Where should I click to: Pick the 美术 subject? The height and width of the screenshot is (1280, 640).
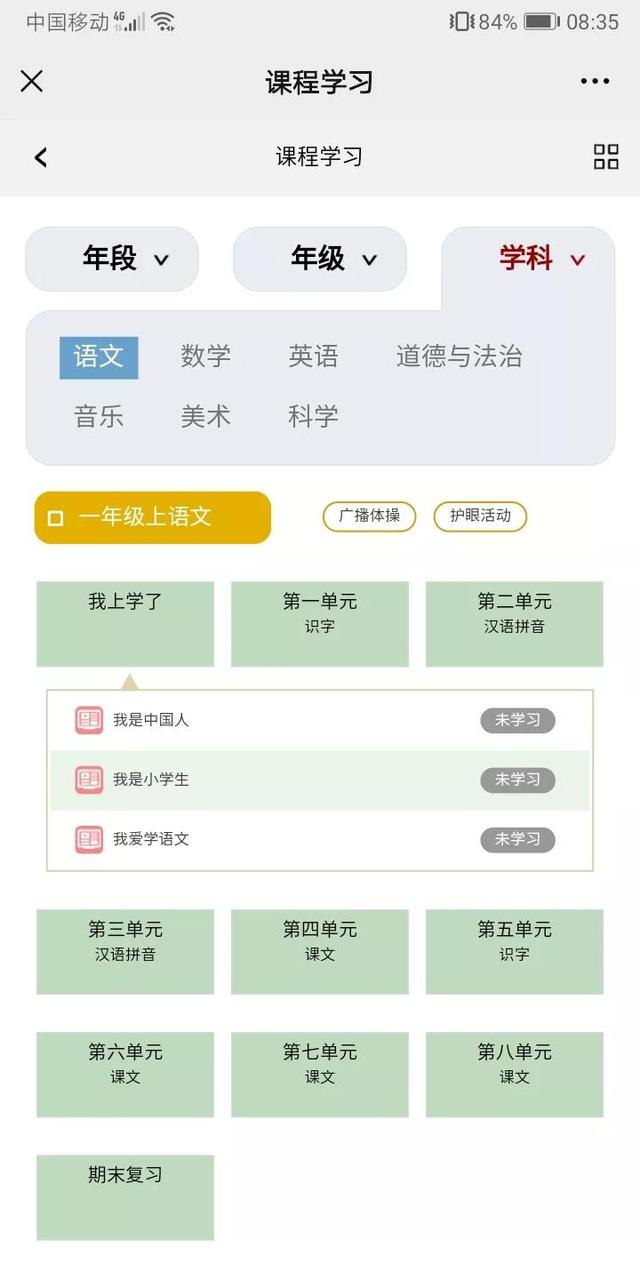(206, 416)
